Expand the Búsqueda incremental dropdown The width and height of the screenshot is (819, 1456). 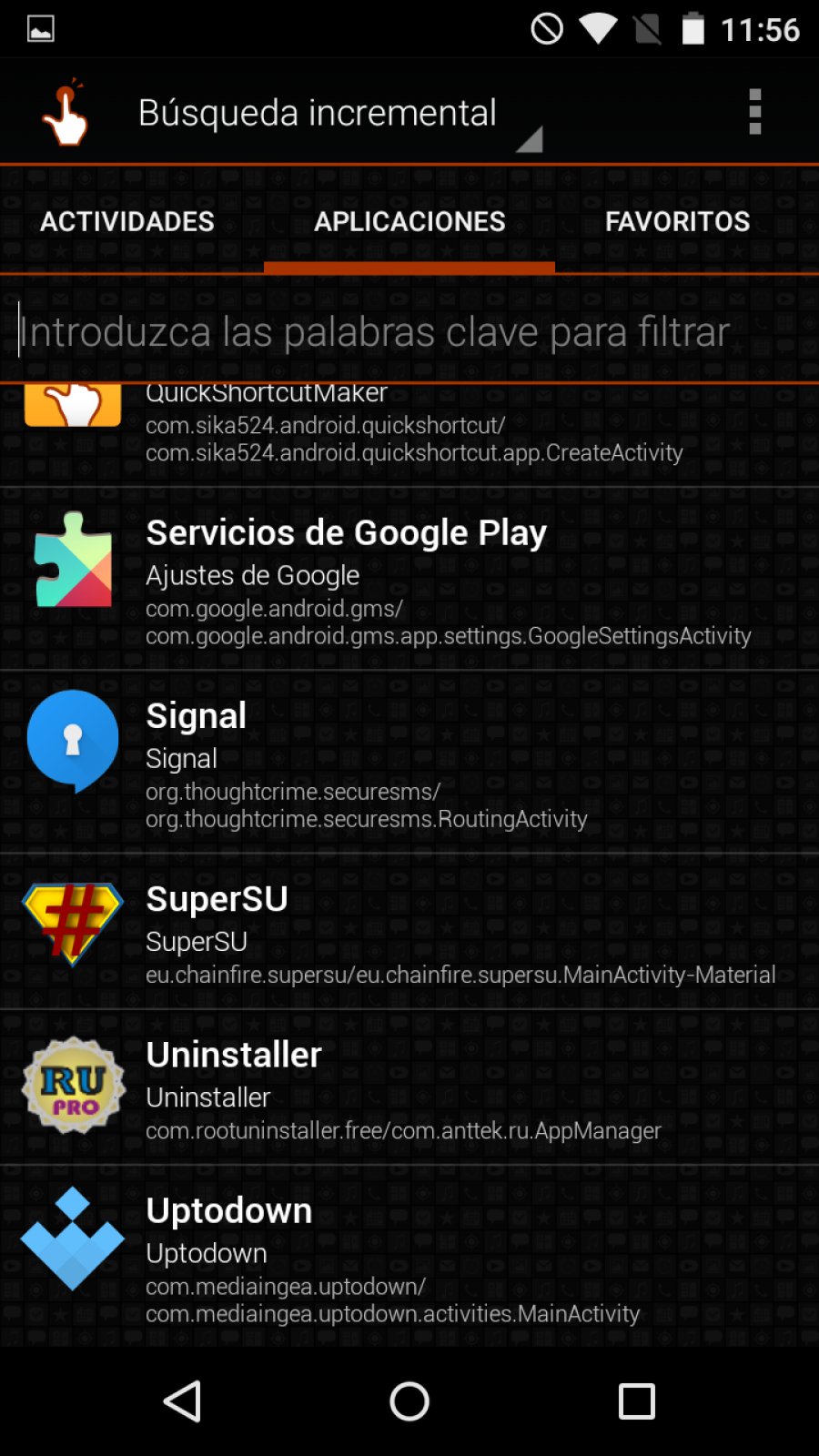pyautogui.click(x=337, y=115)
